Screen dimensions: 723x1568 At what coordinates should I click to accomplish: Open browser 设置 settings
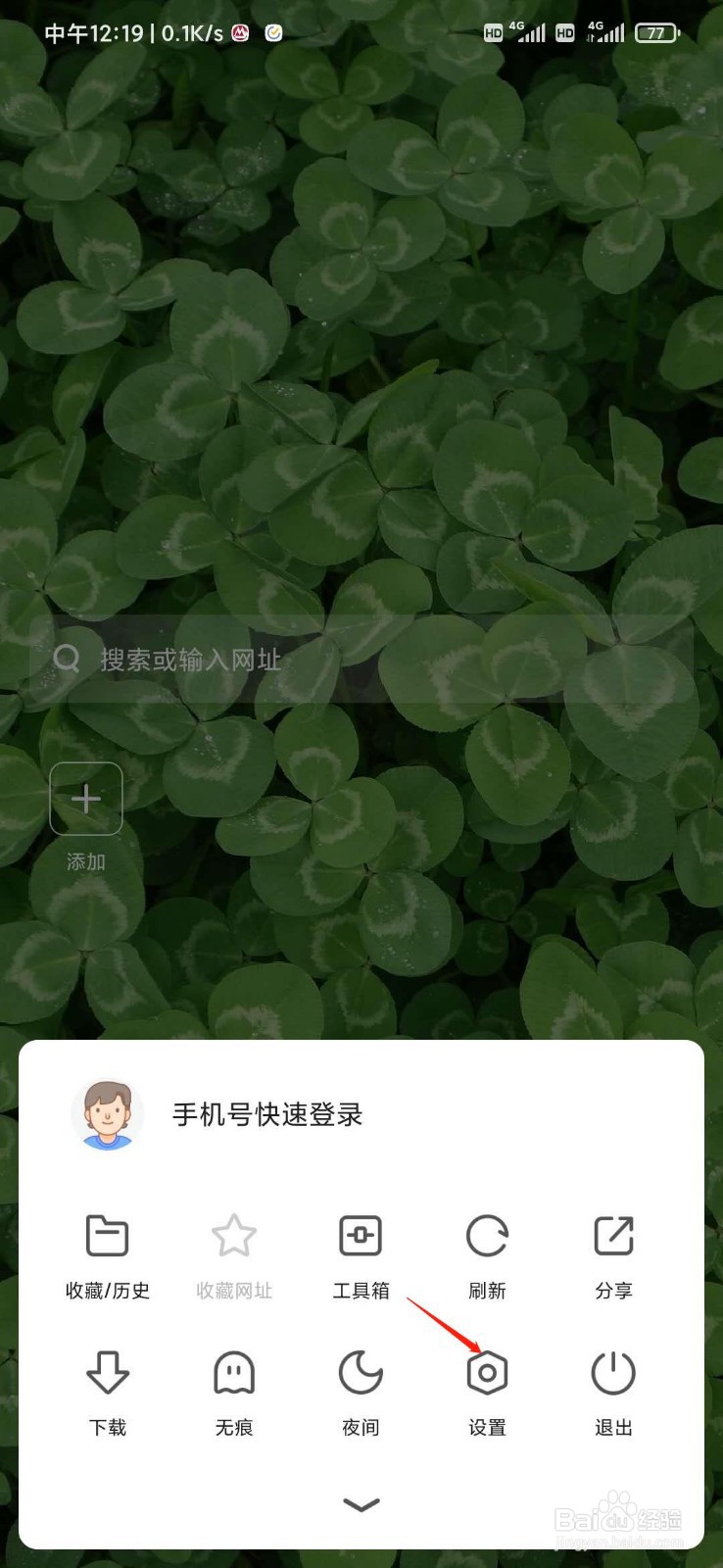point(487,1392)
